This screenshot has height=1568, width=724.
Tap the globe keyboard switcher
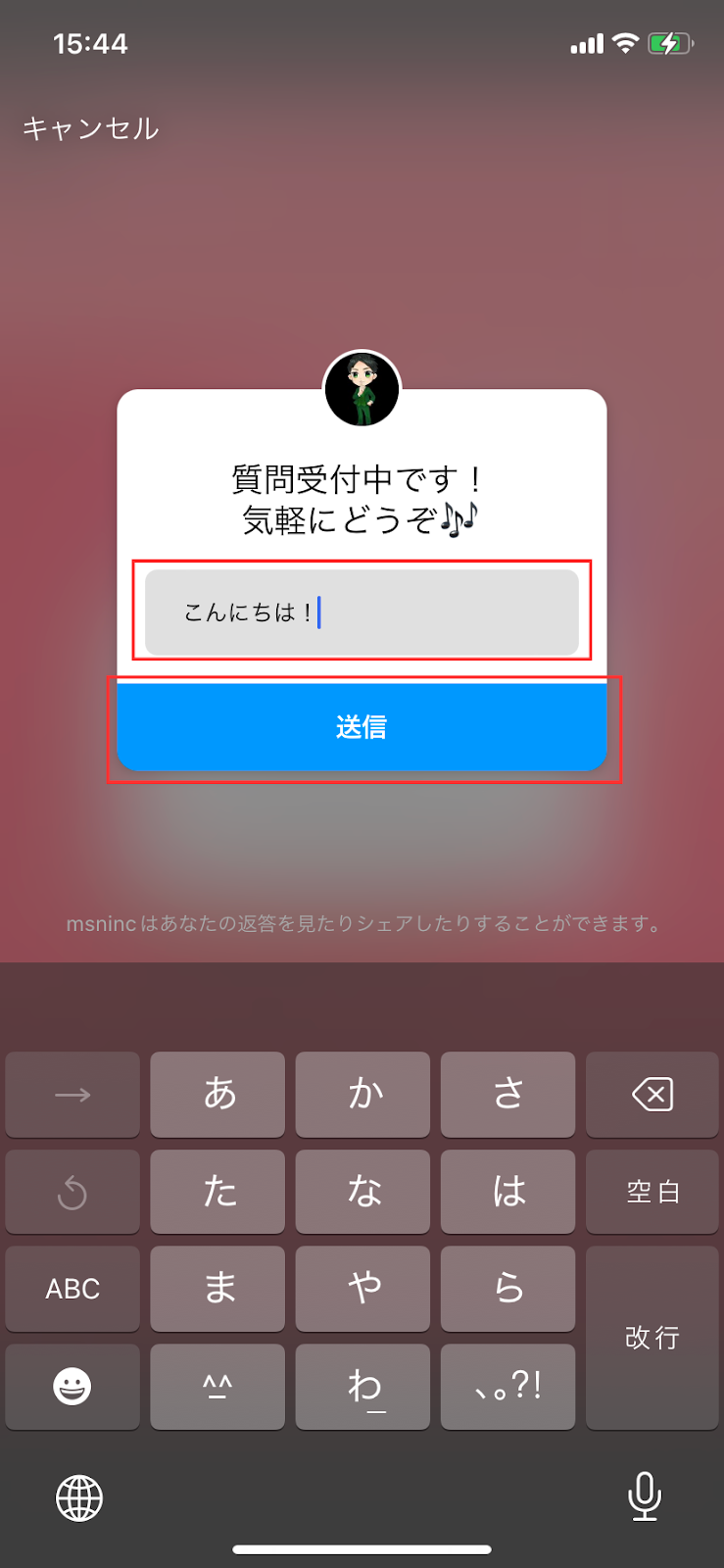point(79,1497)
